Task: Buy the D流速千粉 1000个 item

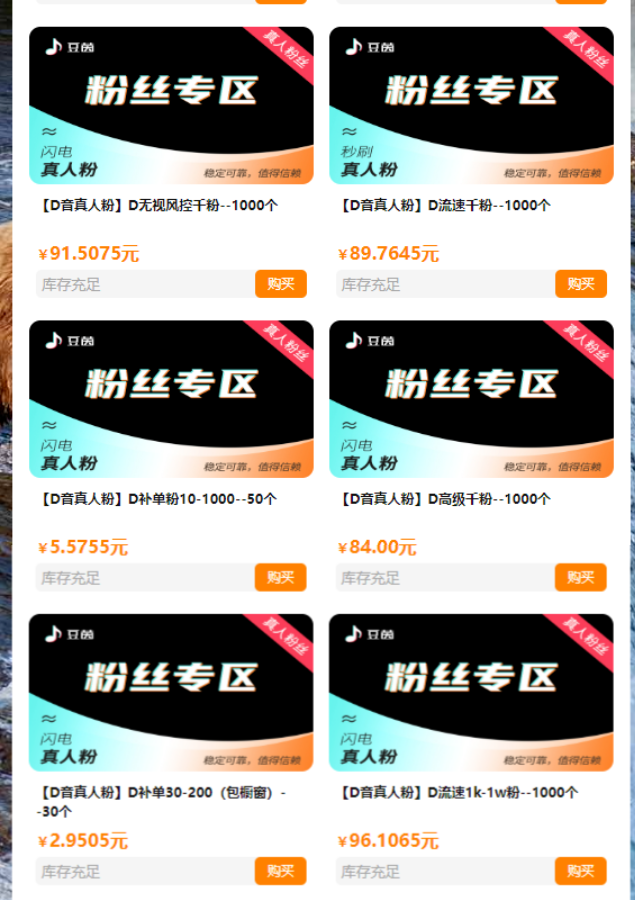Action: pyautogui.click(x=581, y=284)
